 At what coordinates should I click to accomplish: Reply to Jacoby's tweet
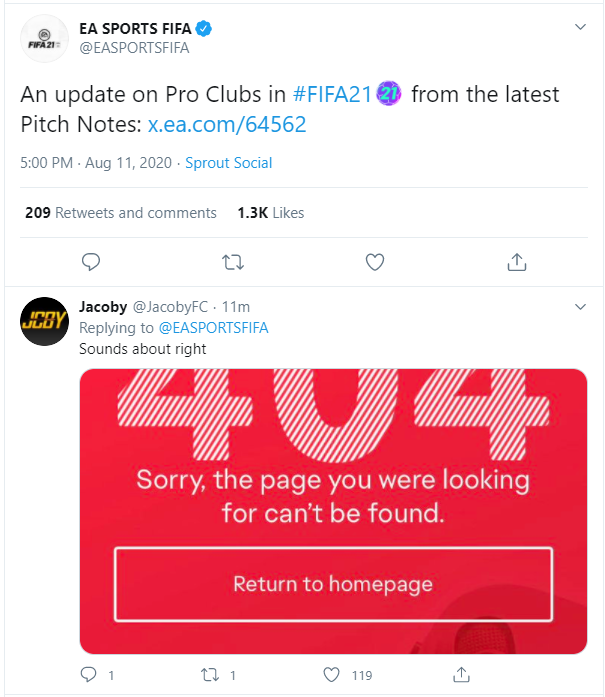tap(90, 675)
